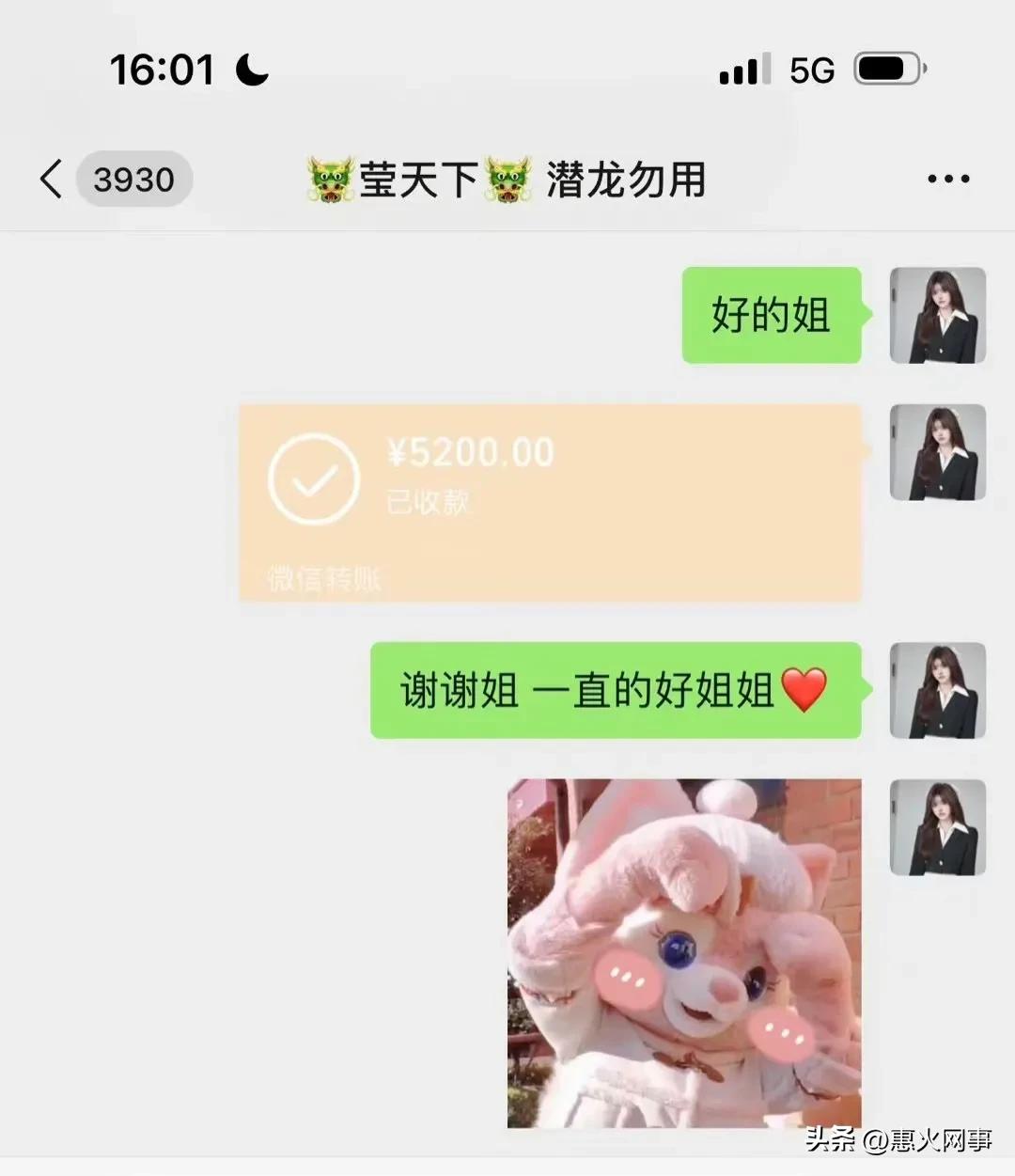Tap the red heart emoji in the message
This screenshot has width=1015, height=1176.
click(x=804, y=691)
